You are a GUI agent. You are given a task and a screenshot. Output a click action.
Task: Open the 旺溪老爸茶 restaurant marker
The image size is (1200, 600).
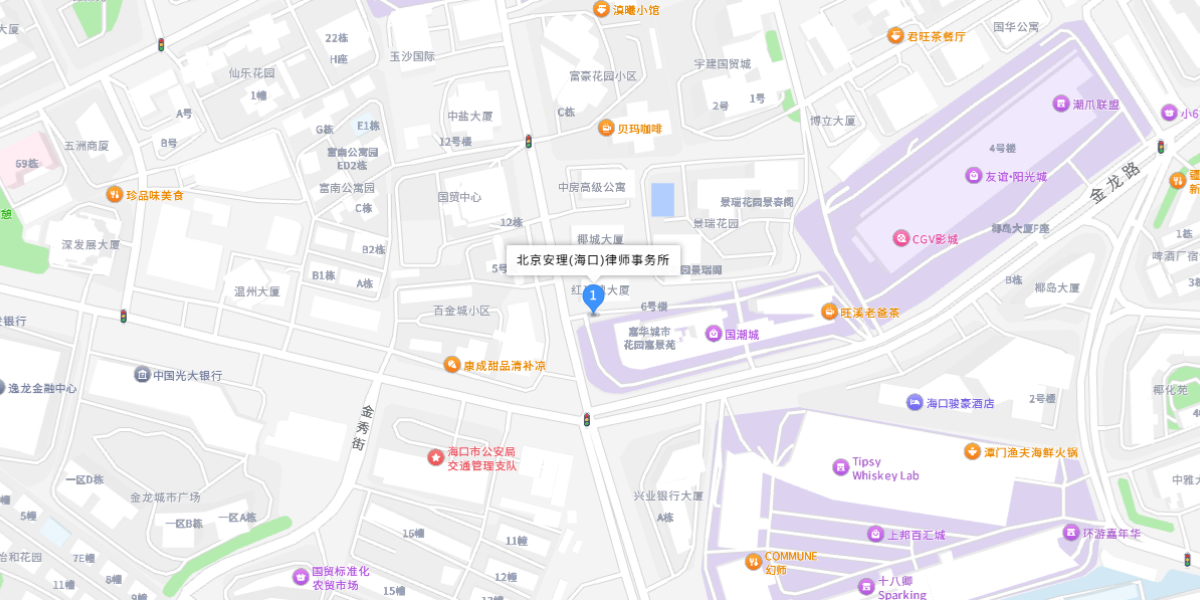pyautogui.click(x=828, y=311)
